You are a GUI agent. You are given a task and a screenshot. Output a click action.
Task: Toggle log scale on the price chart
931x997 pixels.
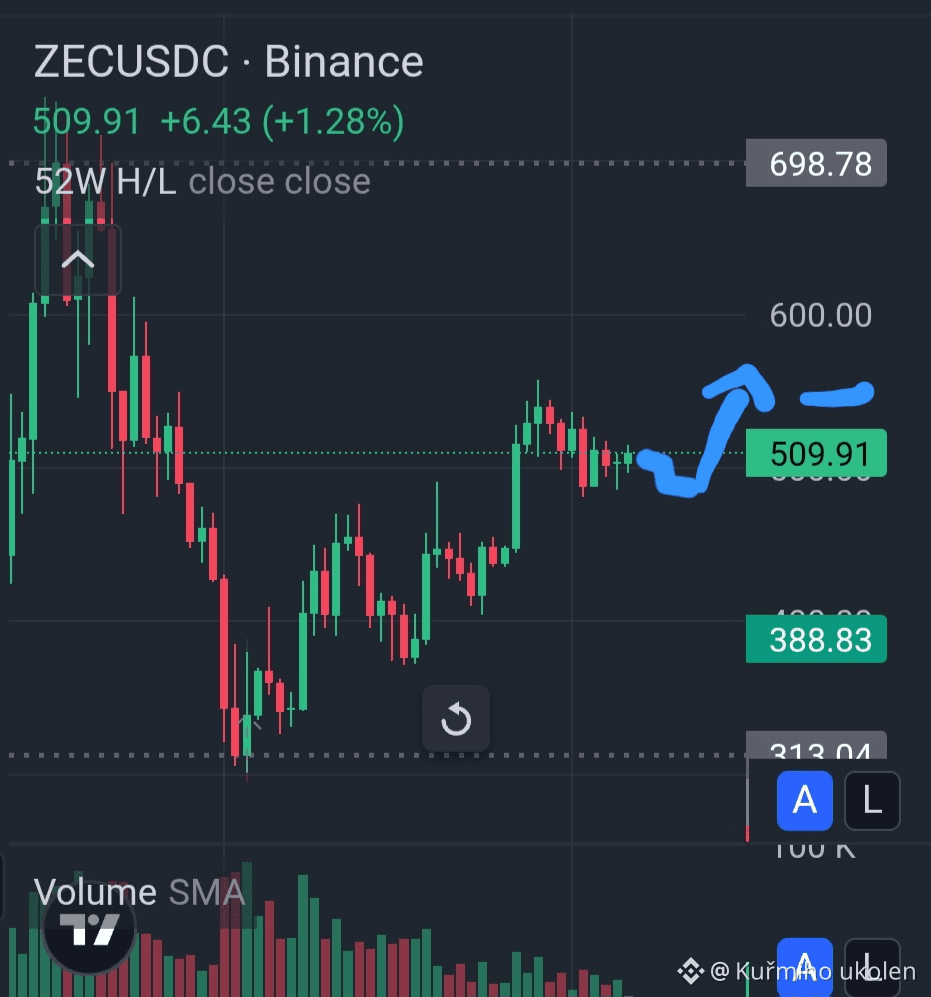point(872,800)
